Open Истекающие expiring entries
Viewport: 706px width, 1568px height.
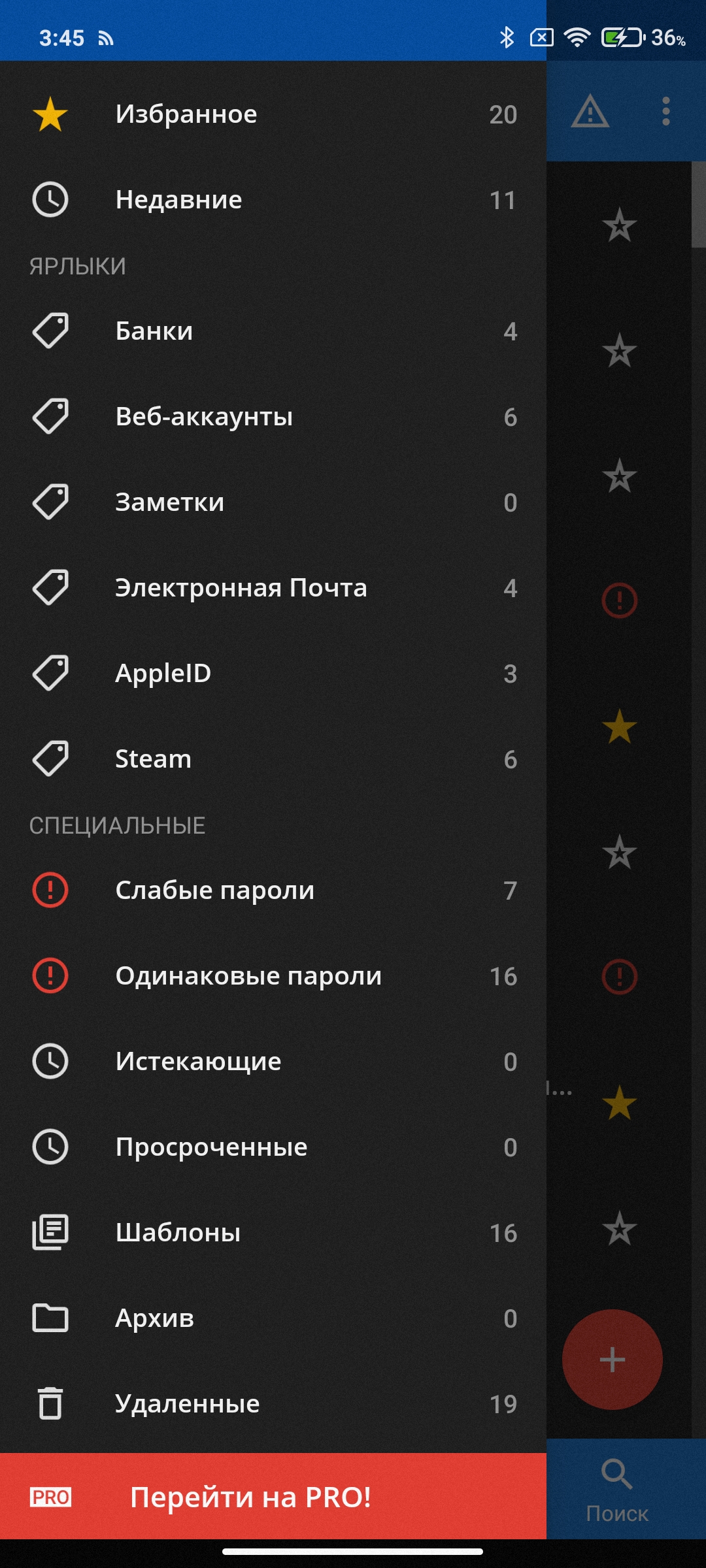(x=261, y=1062)
